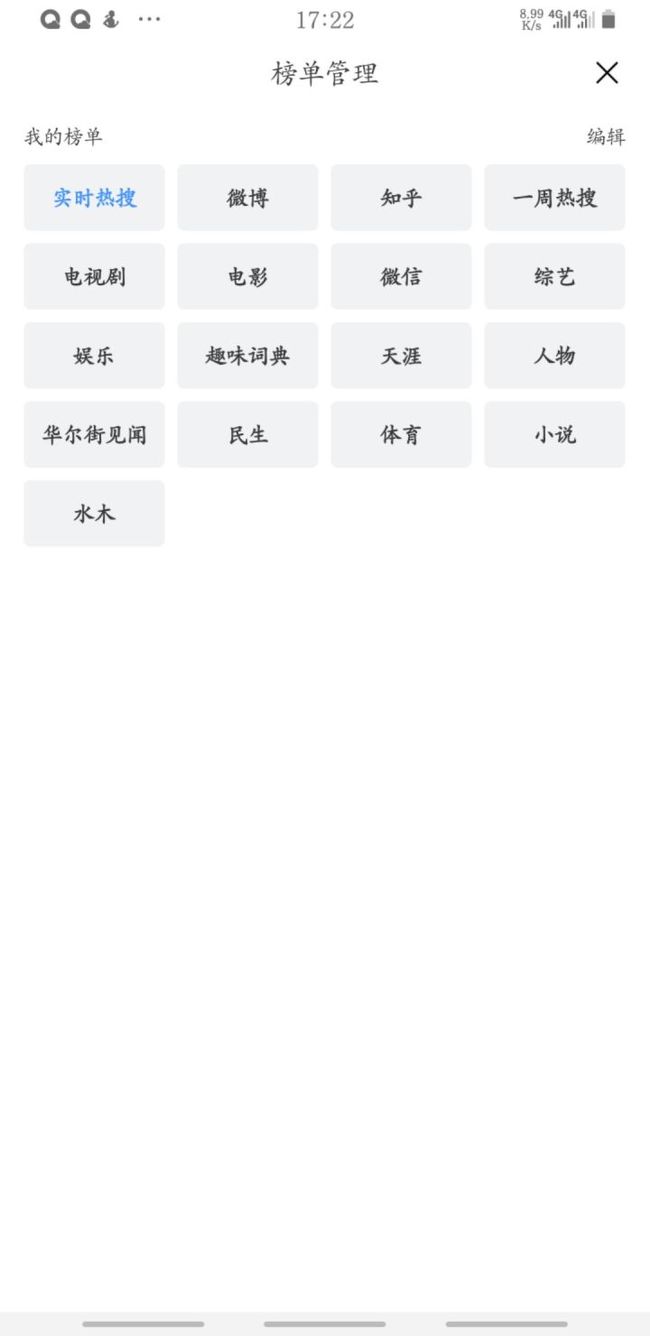650x1336 pixels.
Task: Open the 微信 ranking
Action: [x=401, y=277]
